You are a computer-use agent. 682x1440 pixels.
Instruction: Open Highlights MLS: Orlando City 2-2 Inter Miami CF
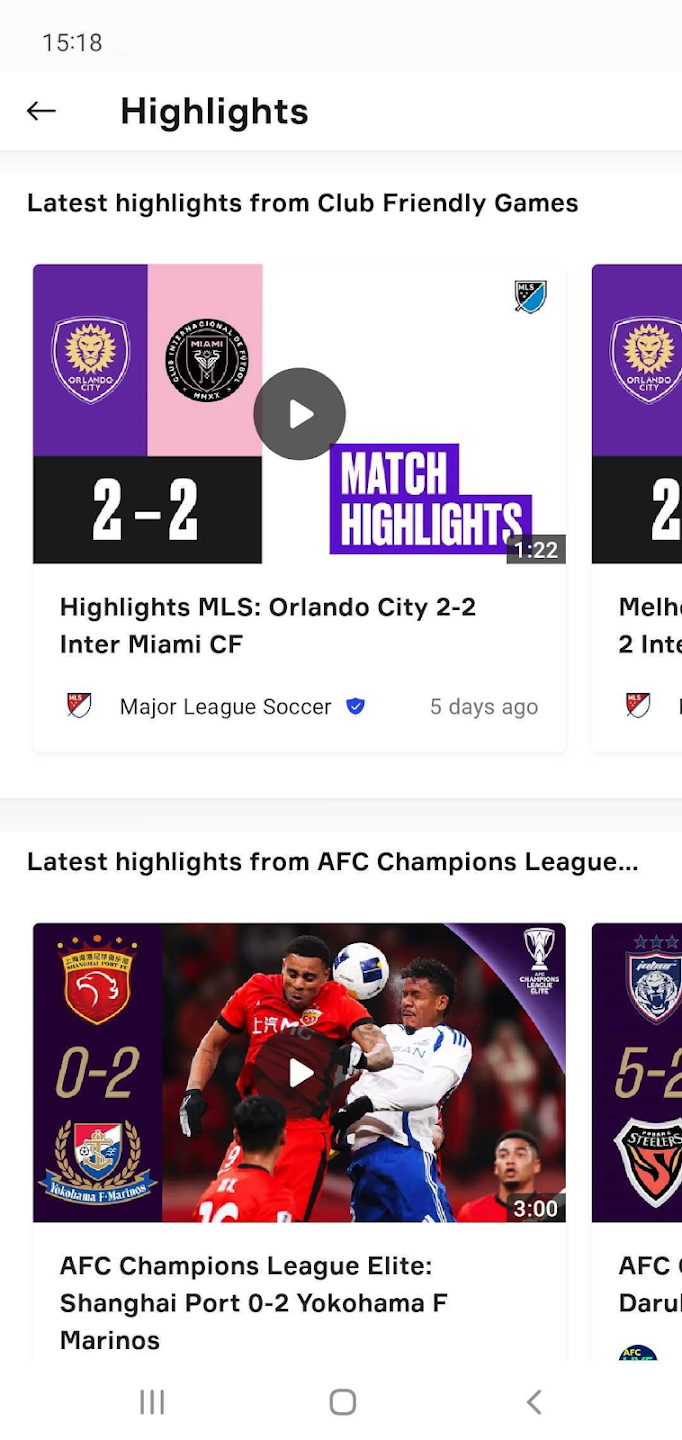(268, 625)
